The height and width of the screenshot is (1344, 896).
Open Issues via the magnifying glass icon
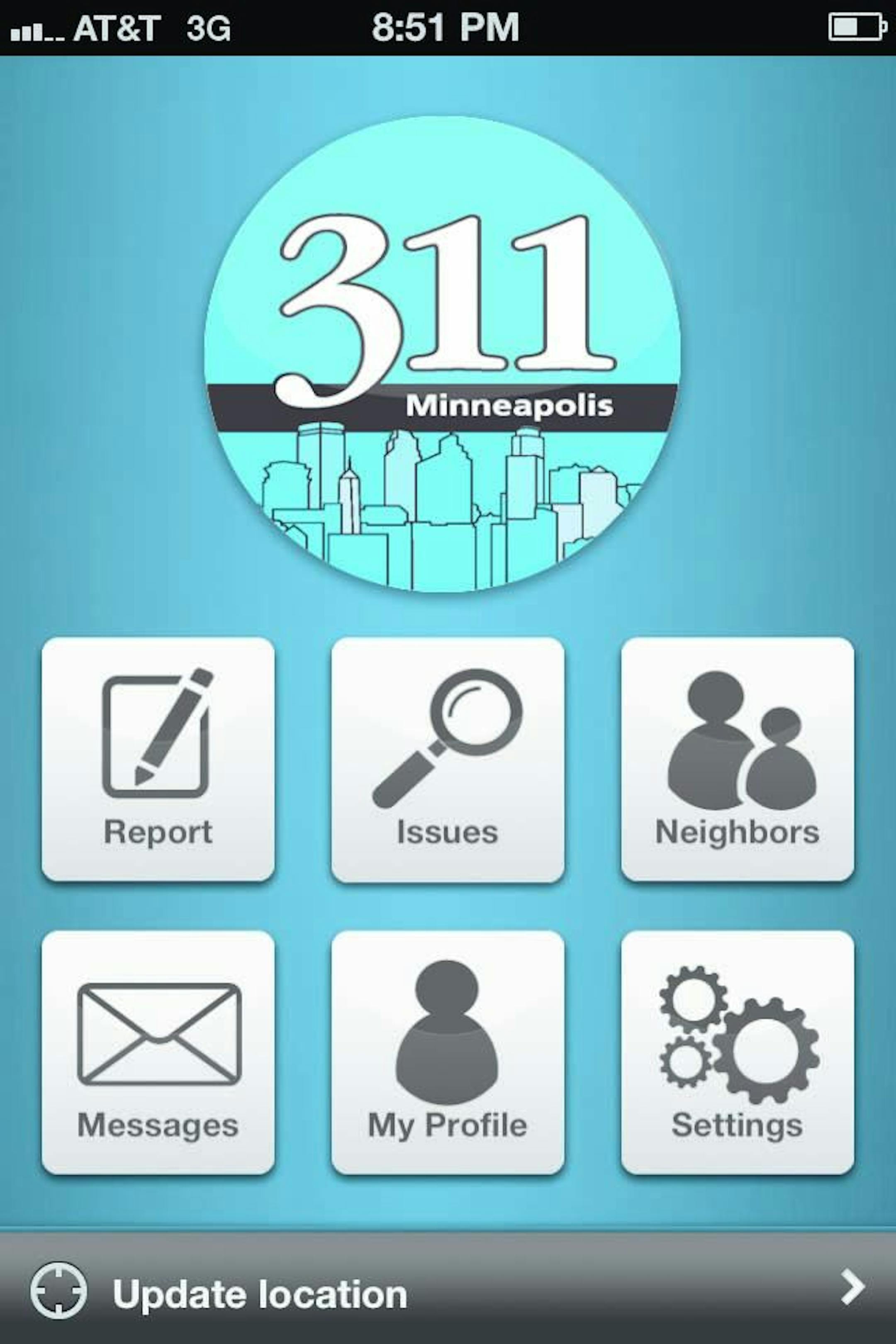448,737
